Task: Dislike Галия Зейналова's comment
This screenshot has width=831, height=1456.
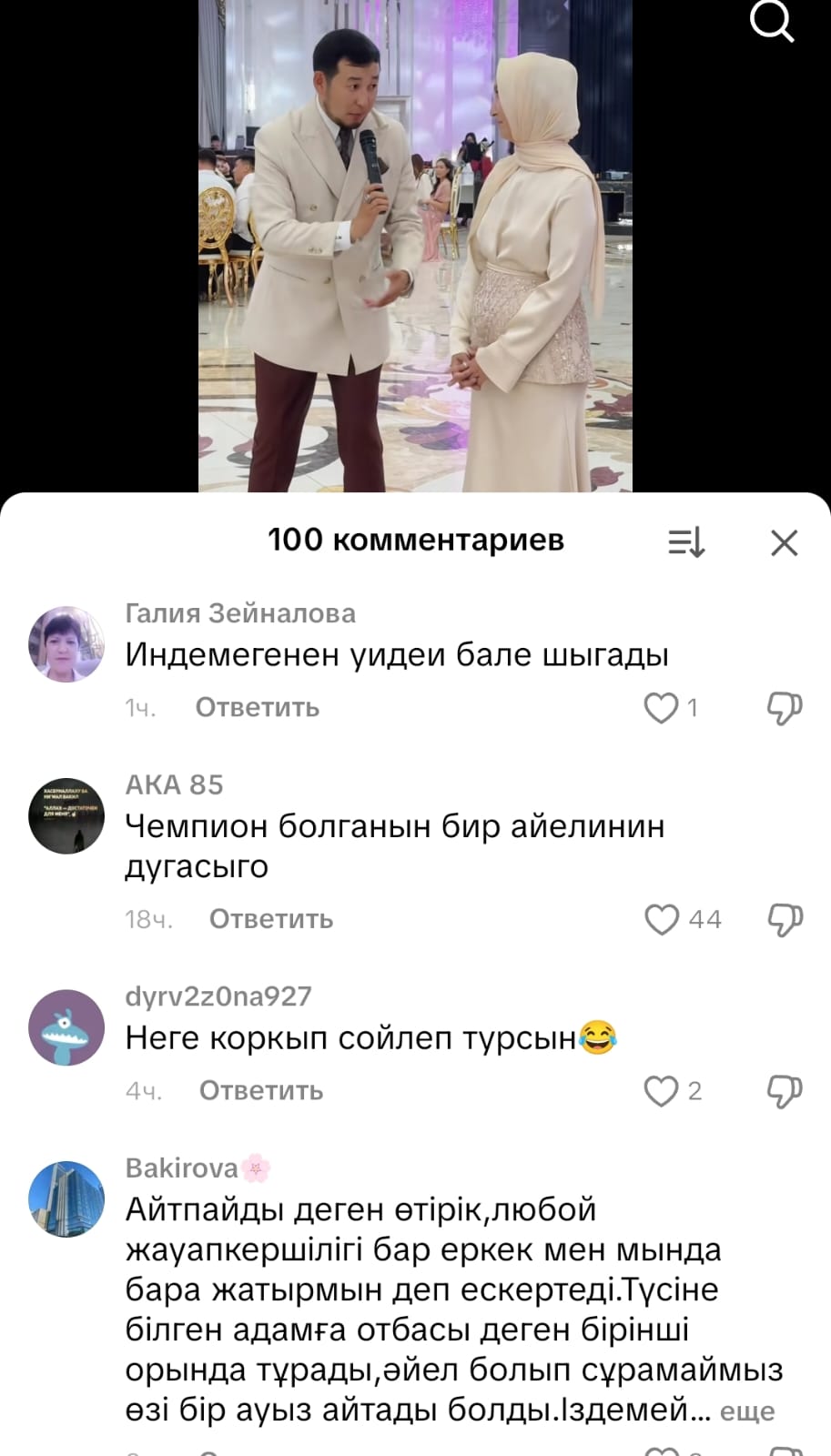Action: pos(784,708)
